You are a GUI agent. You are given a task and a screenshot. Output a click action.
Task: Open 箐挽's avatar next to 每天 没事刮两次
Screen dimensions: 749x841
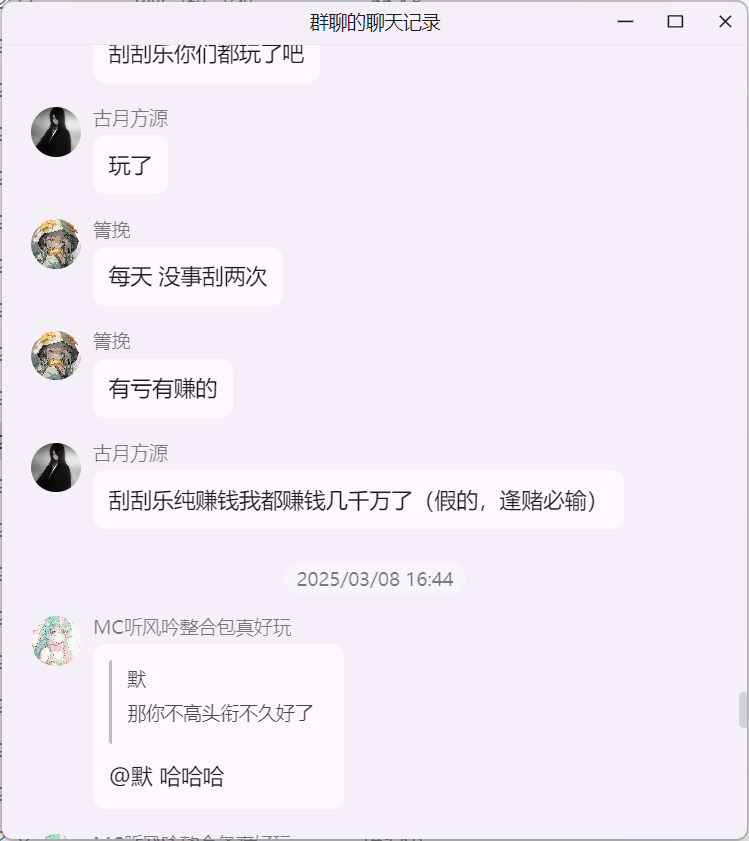pyautogui.click(x=56, y=244)
